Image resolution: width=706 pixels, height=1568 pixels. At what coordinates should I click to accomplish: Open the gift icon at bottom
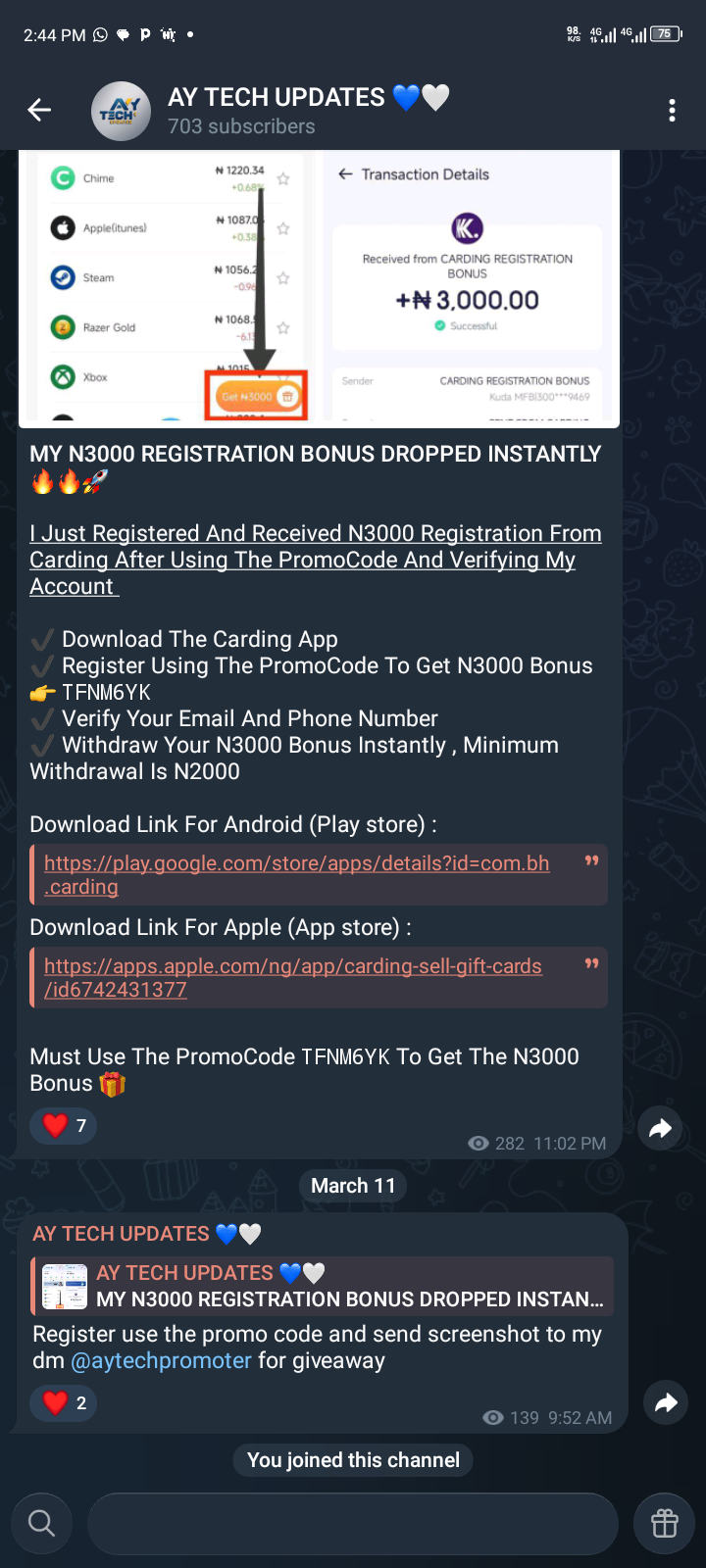665,1523
